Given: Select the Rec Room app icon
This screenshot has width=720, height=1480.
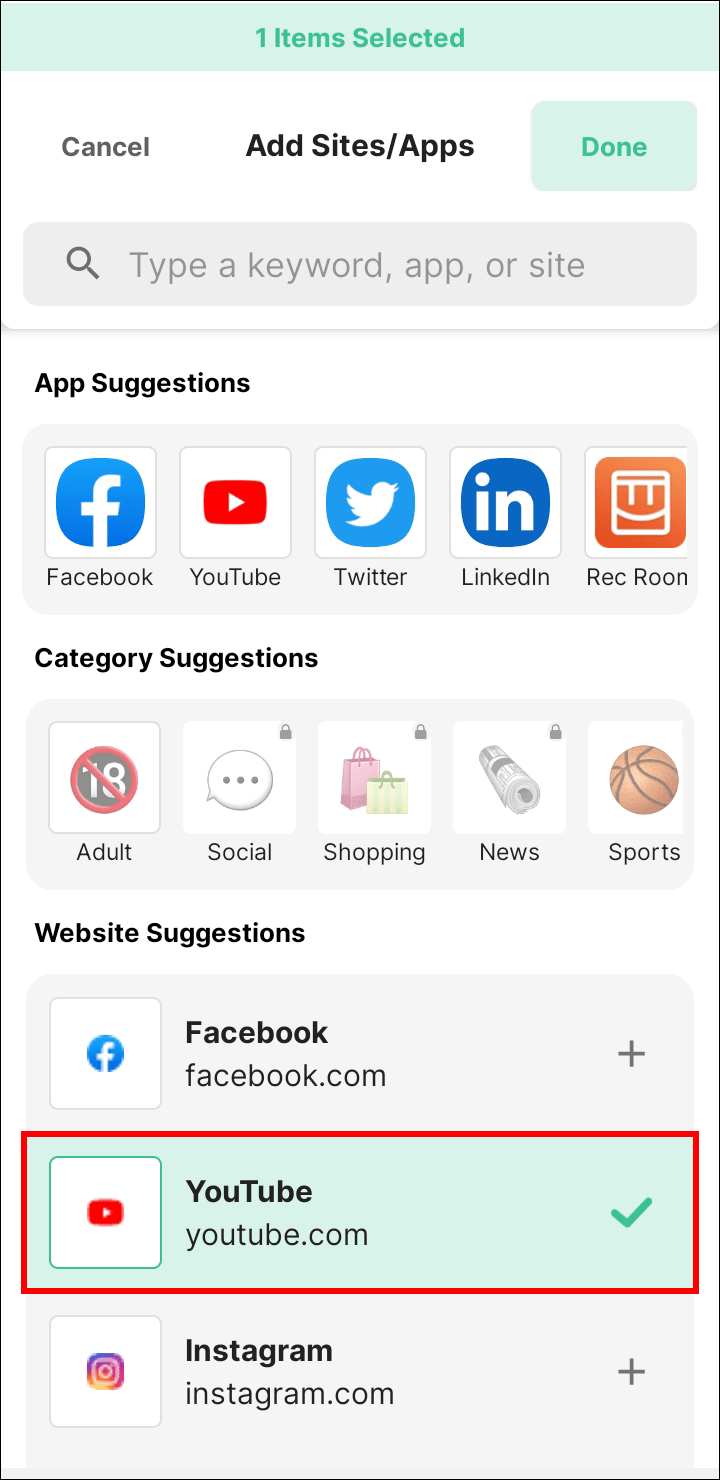Looking at the screenshot, I should (637, 503).
